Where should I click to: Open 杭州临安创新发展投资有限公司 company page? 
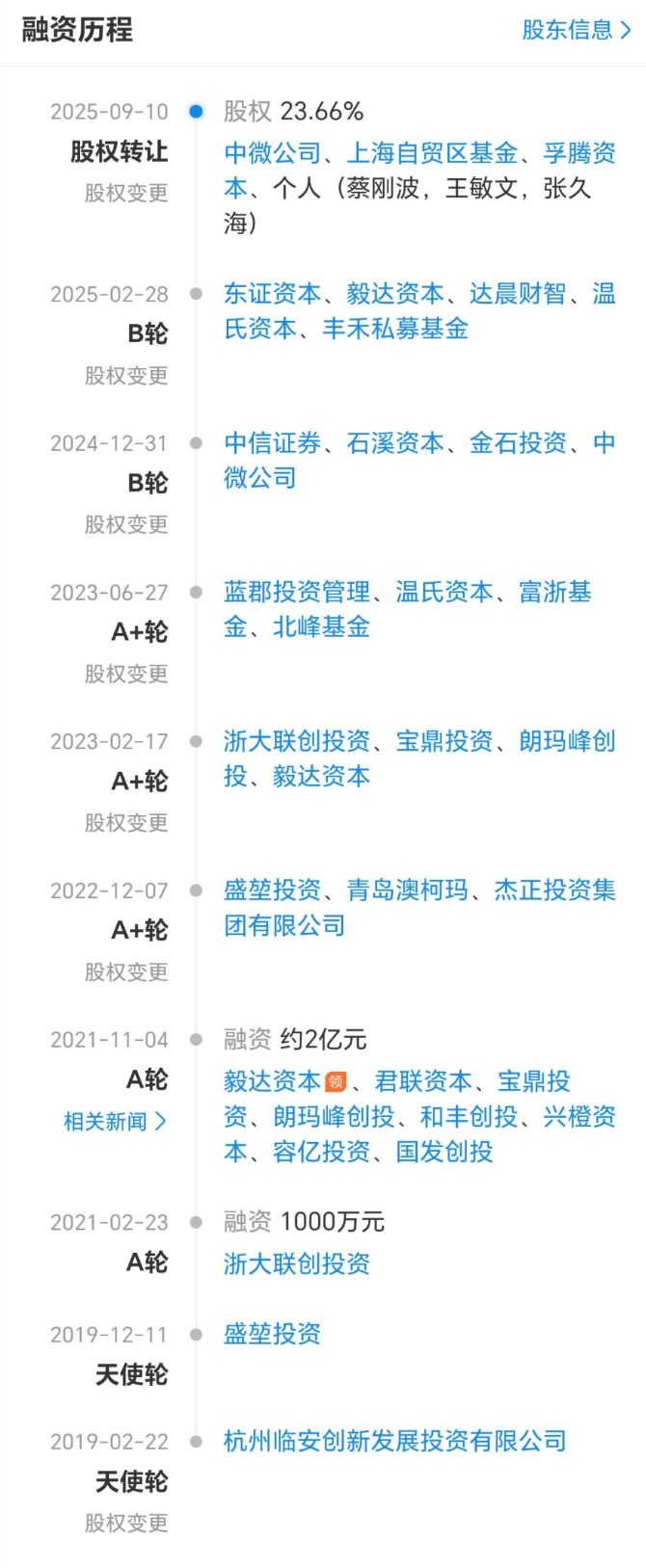tap(395, 1442)
